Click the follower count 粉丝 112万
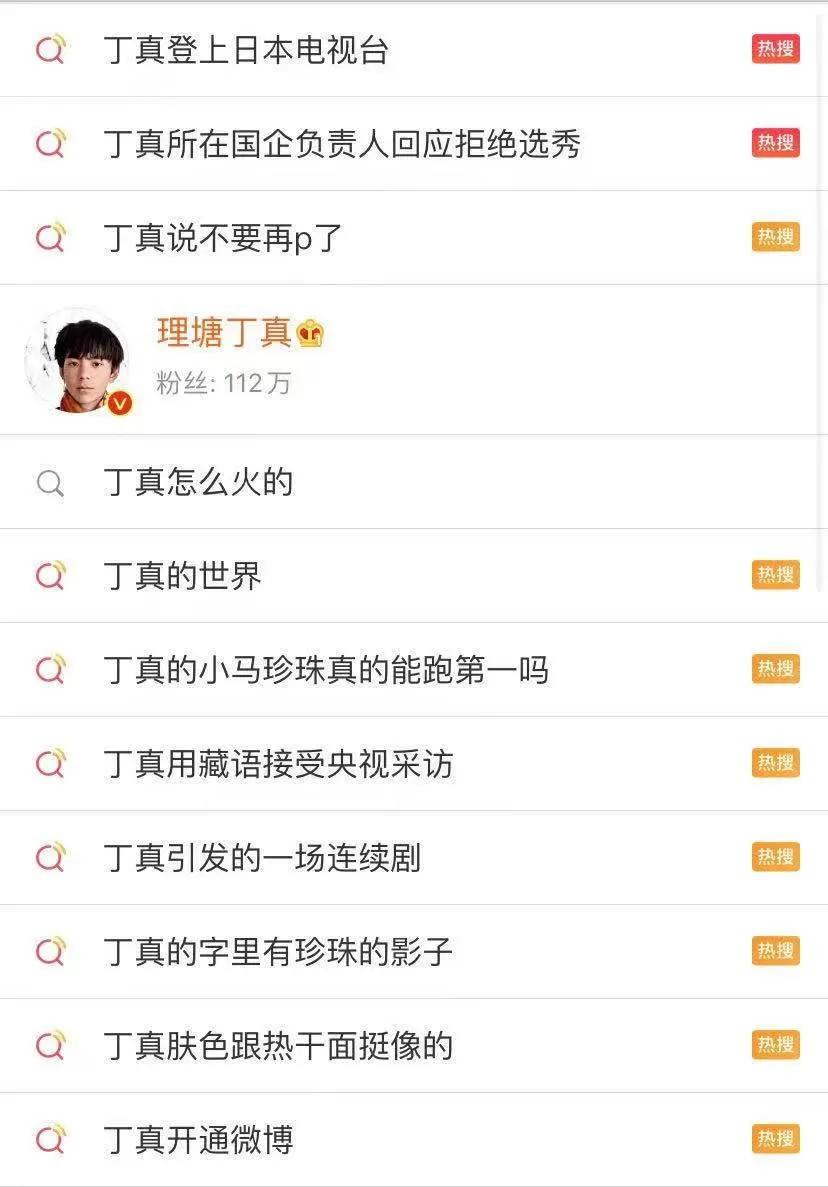The height and width of the screenshot is (1187, 828). pyautogui.click(x=220, y=385)
